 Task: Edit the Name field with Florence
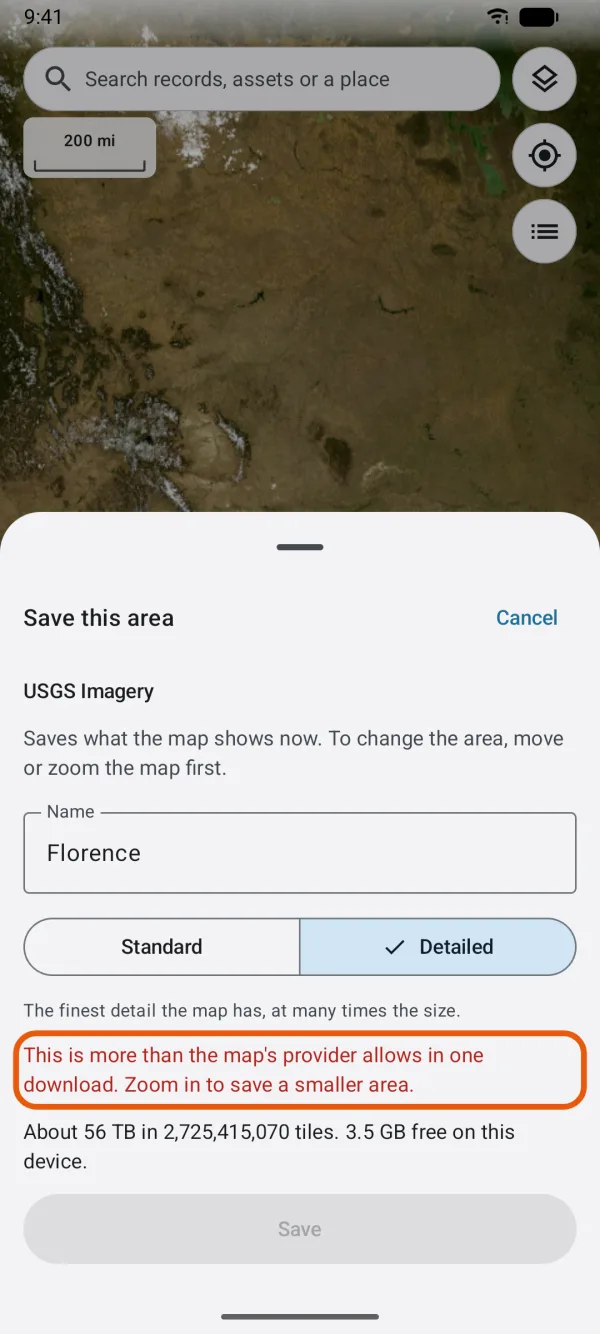pos(300,852)
